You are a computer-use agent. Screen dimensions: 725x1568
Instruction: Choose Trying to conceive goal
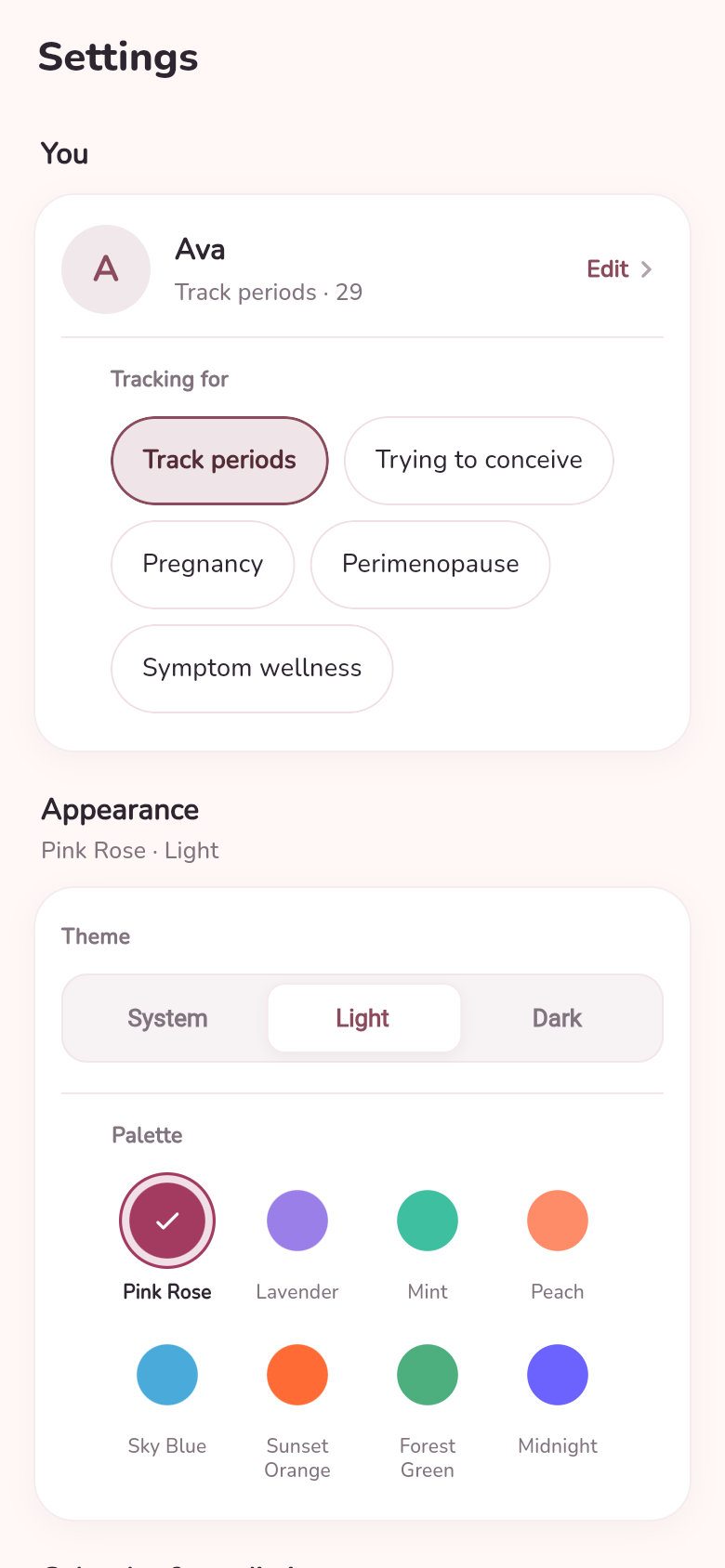coord(479,461)
